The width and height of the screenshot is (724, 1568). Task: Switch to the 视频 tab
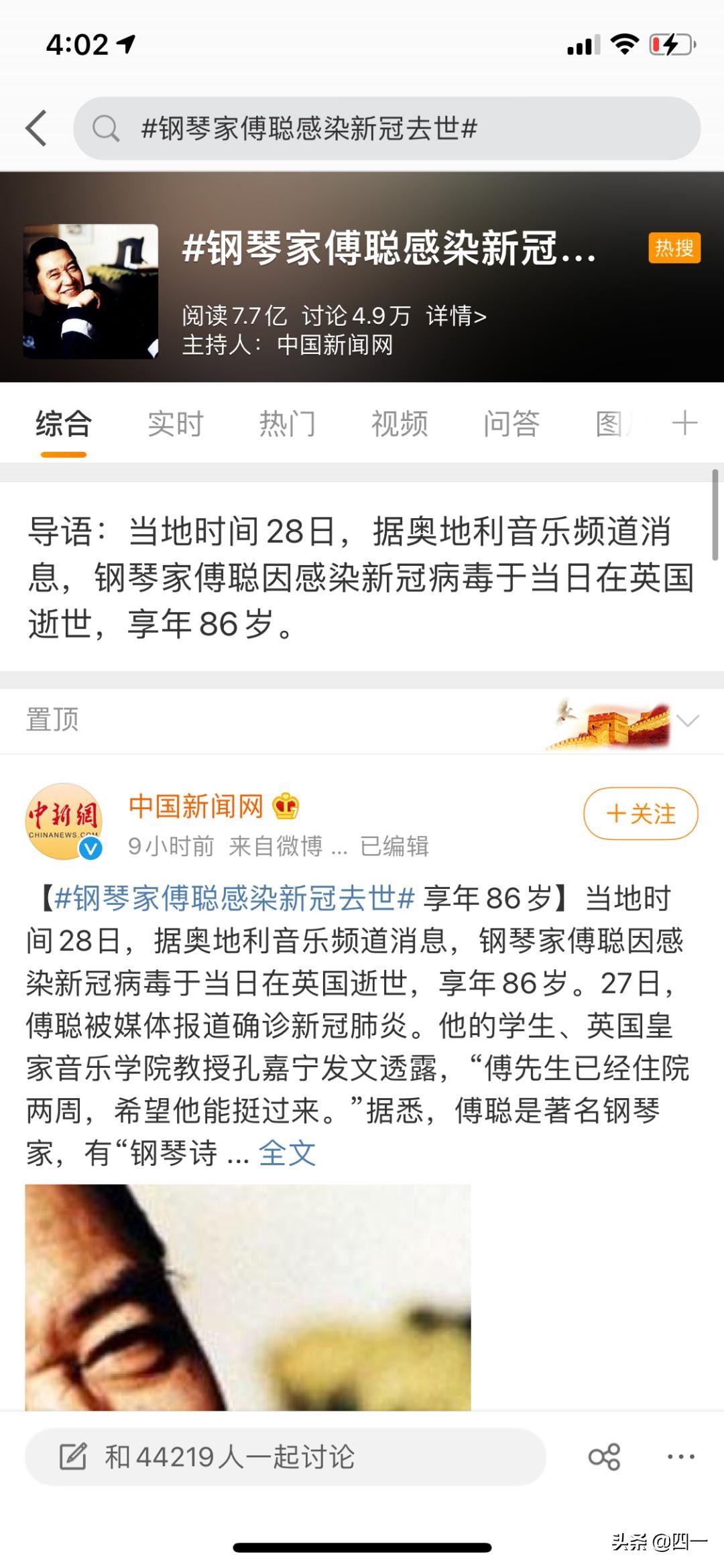point(400,424)
